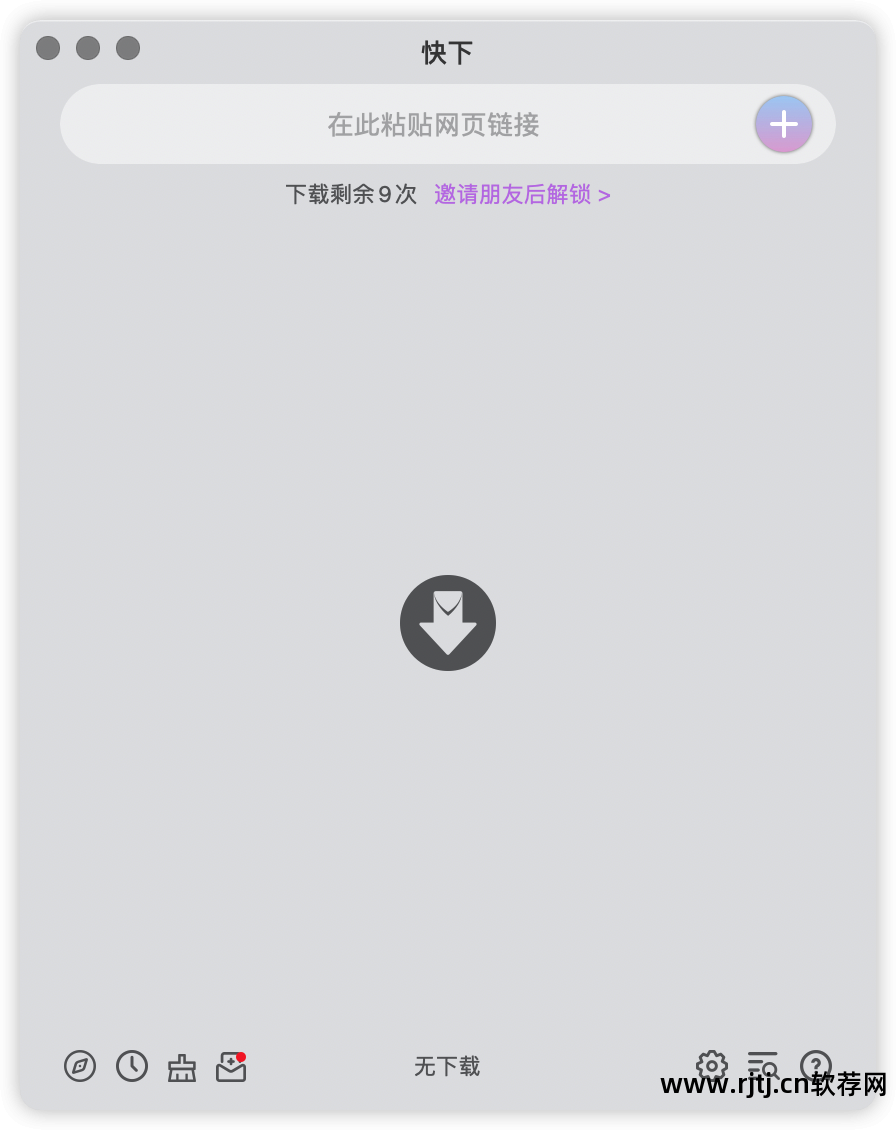The height and width of the screenshot is (1130, 896).
Task: Open help via the question mark icon
Action: [816, 1066]
